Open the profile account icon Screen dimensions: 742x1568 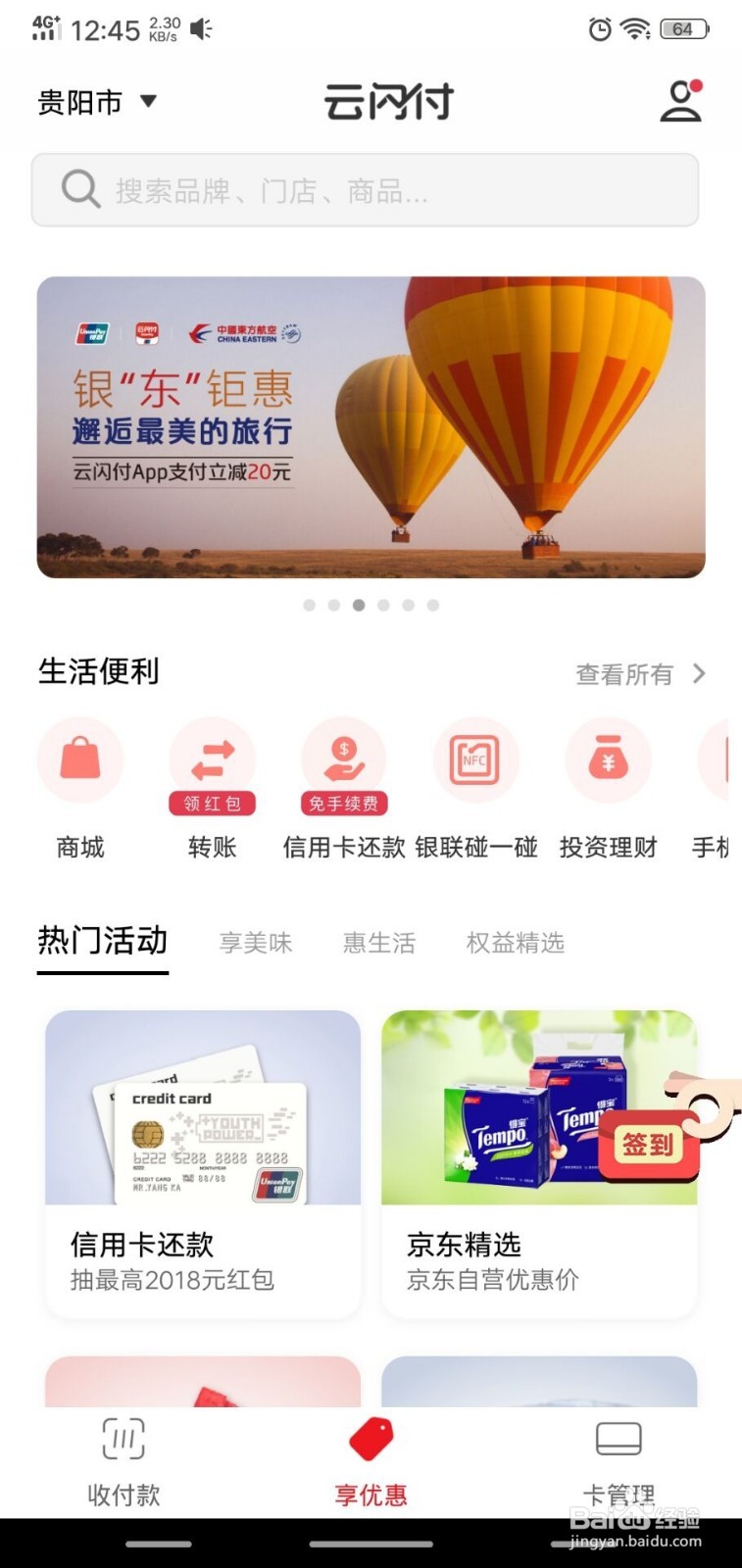click(680, 101)
